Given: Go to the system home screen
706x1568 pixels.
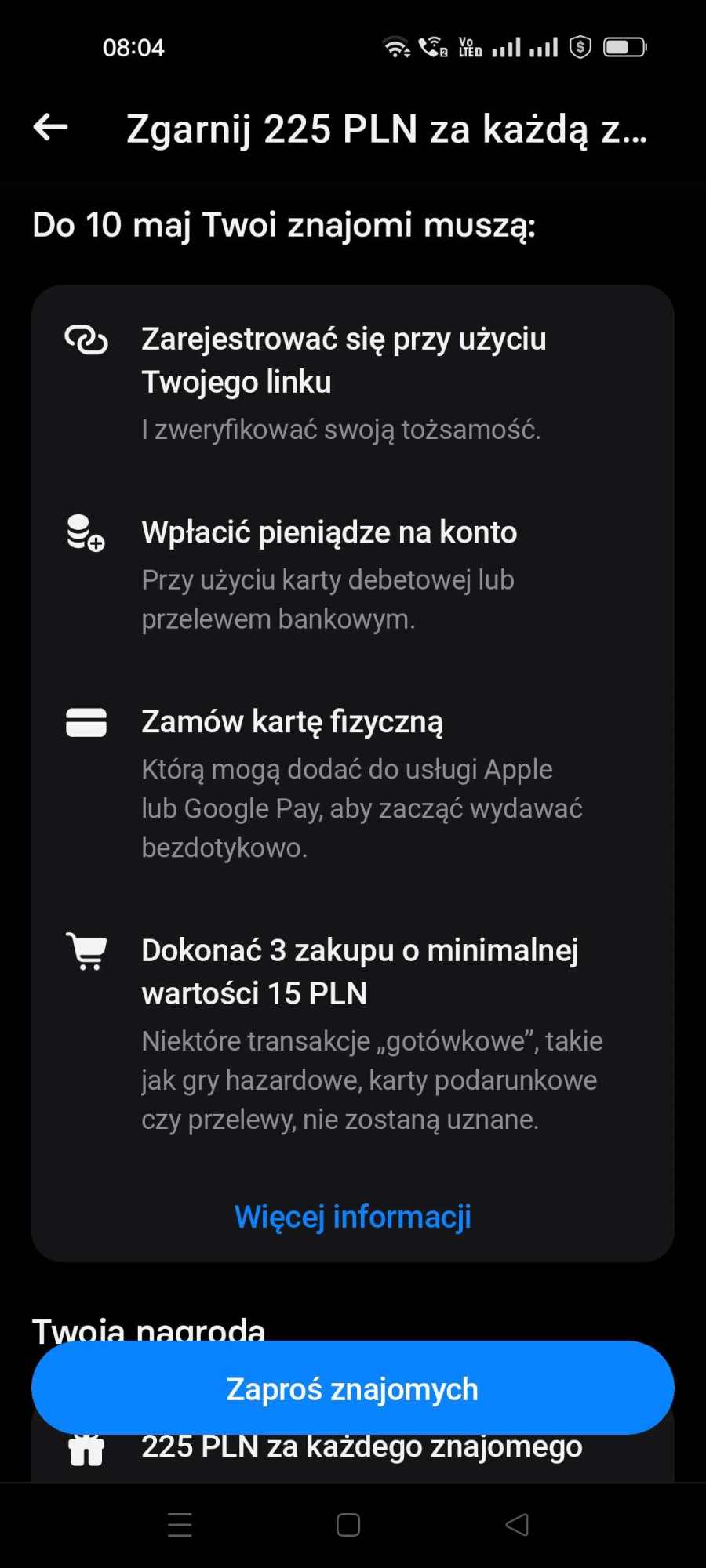Looking at the screenshot, I should pyautogui.click(x=348, y=1525).
